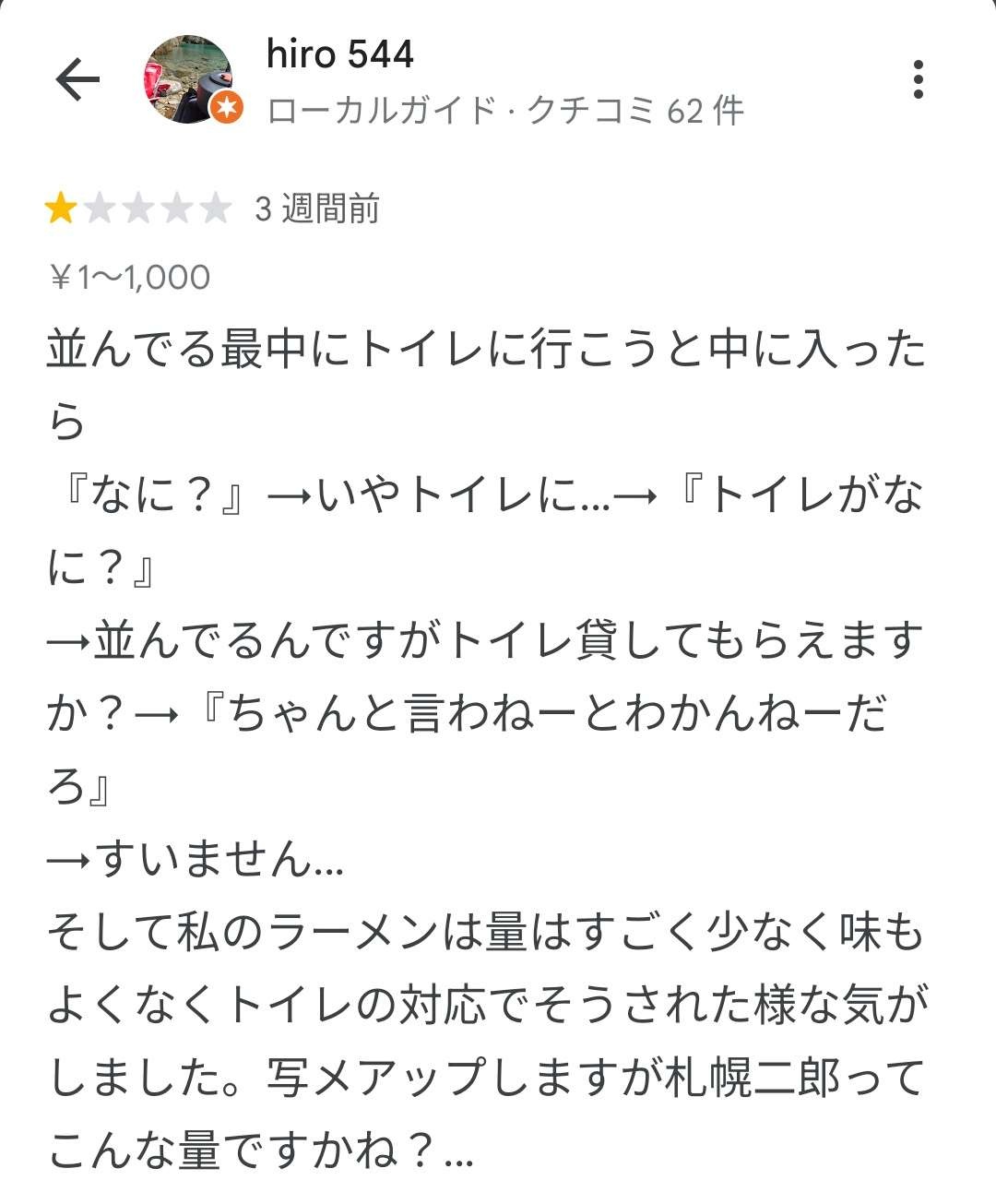Open the three-dot overflow menu
The height and width of the screenshot is (1204, 996).
(x=918, y=80)
